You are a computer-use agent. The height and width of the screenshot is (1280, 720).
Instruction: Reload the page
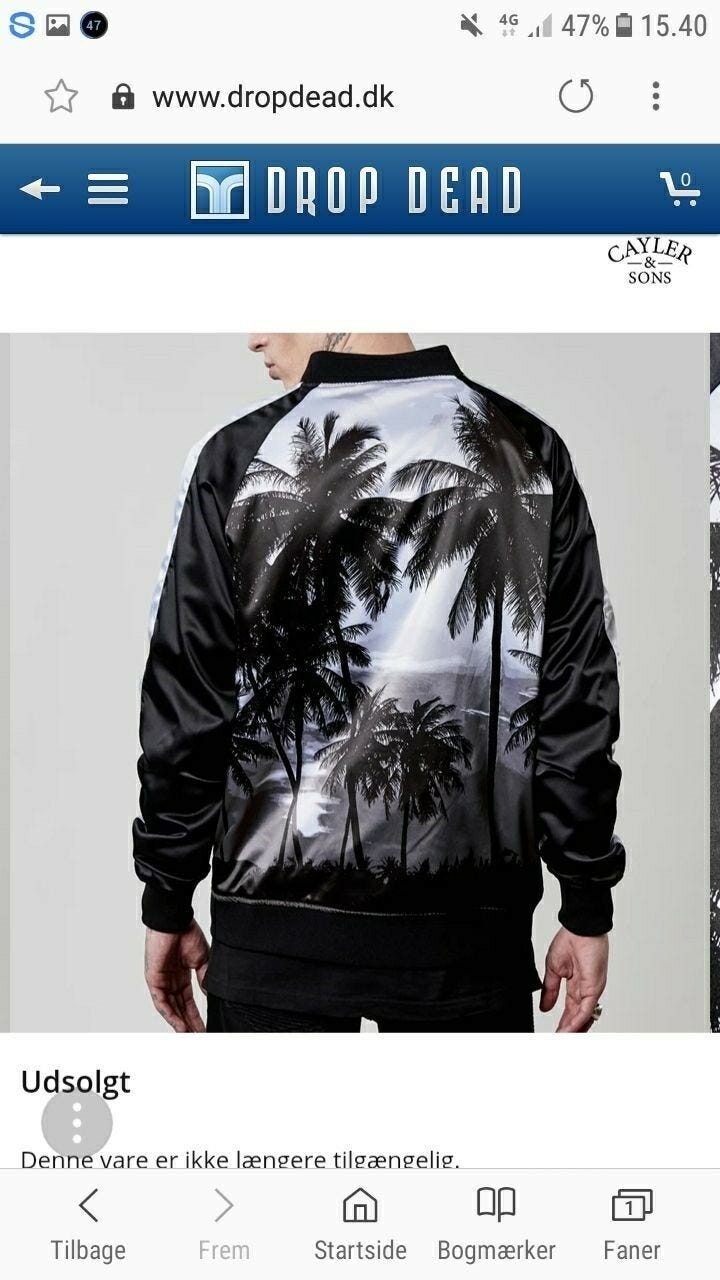[x=575, y=97]
